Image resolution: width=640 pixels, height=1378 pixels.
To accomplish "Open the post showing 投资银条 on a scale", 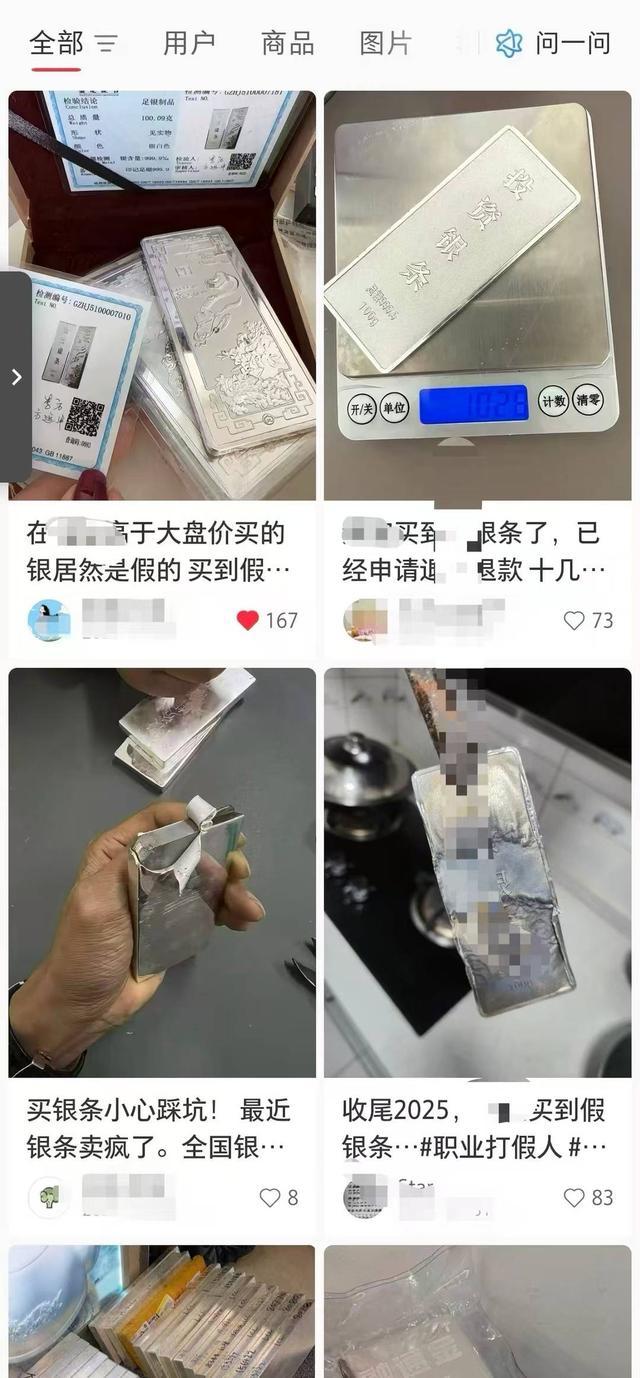I will [477, 296].
